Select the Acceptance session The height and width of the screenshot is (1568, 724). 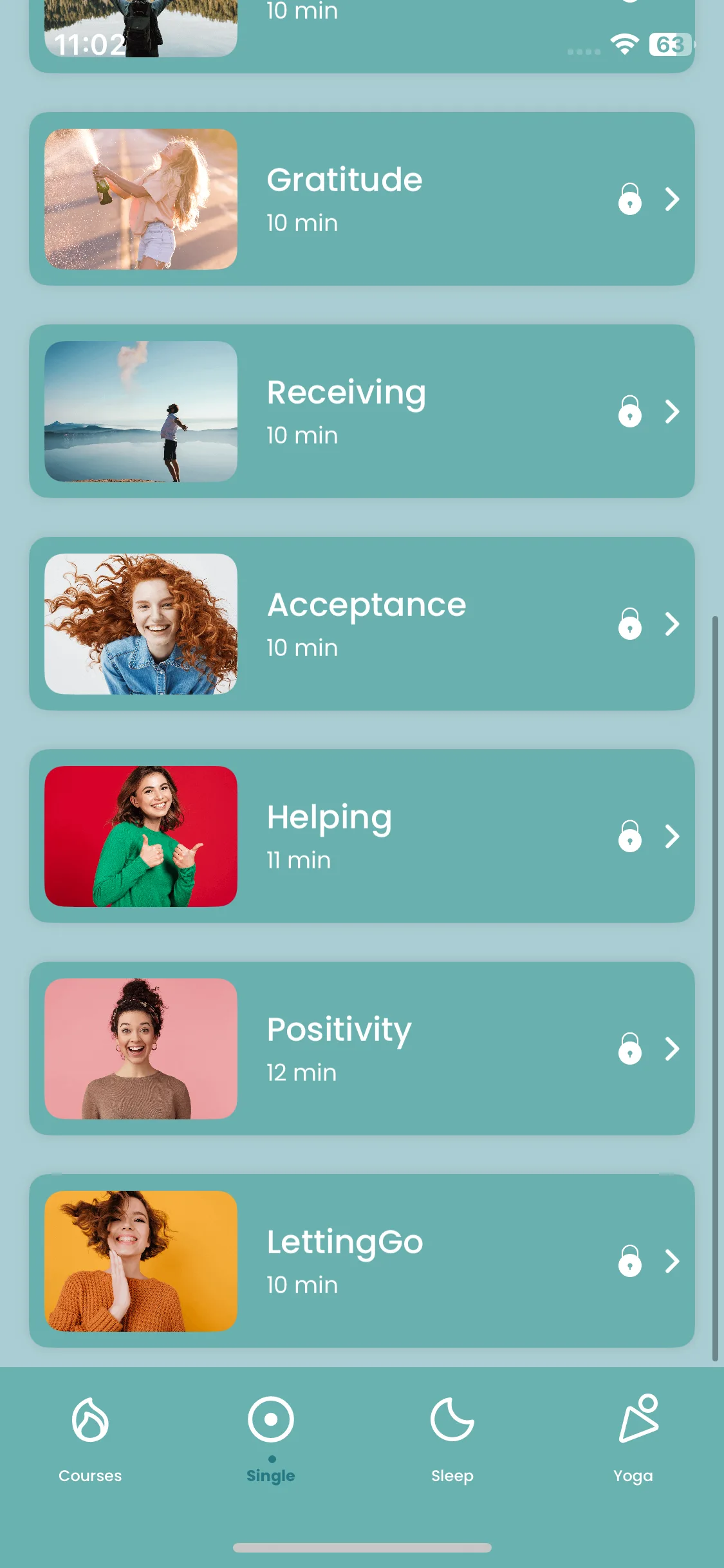[x=362, y=624]
